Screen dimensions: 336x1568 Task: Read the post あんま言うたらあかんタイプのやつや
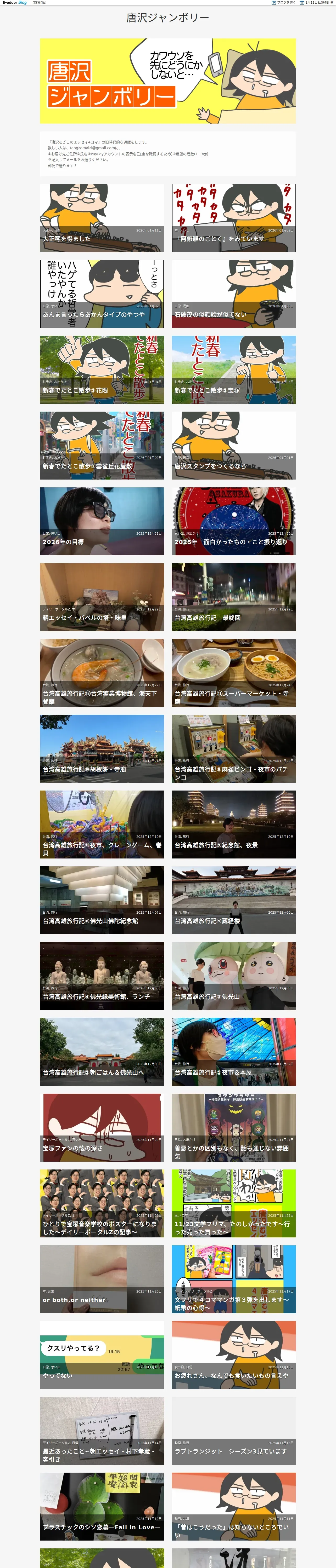(x=94, y=315)
